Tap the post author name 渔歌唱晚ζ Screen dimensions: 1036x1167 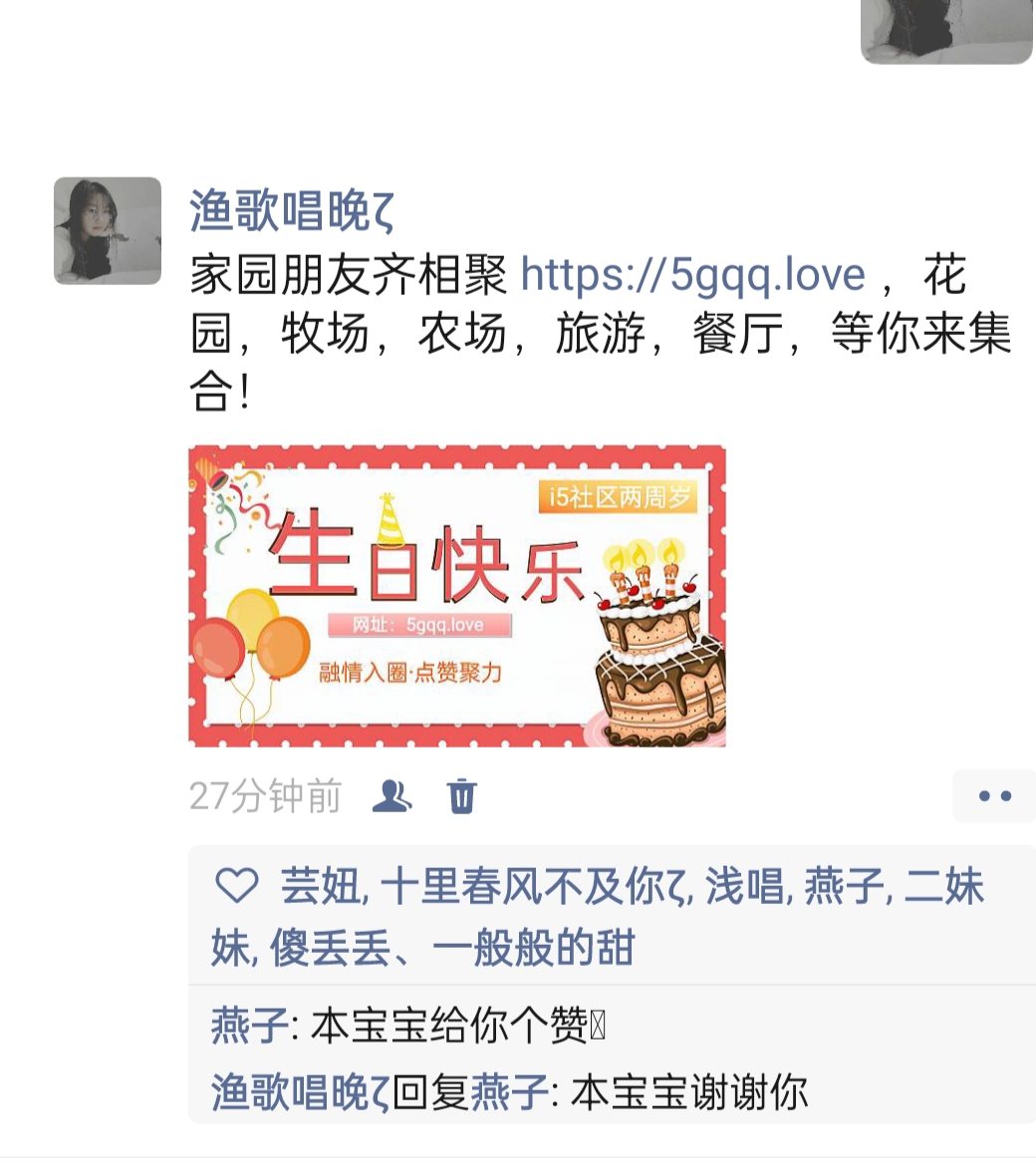(292, 210)
